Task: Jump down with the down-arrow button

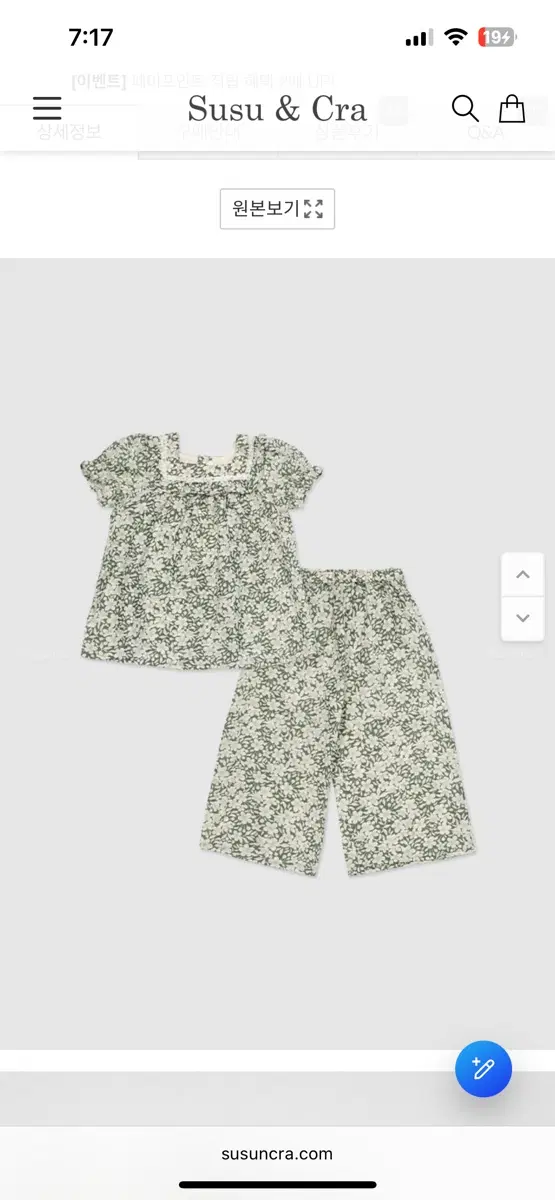Action: (522, 619)
